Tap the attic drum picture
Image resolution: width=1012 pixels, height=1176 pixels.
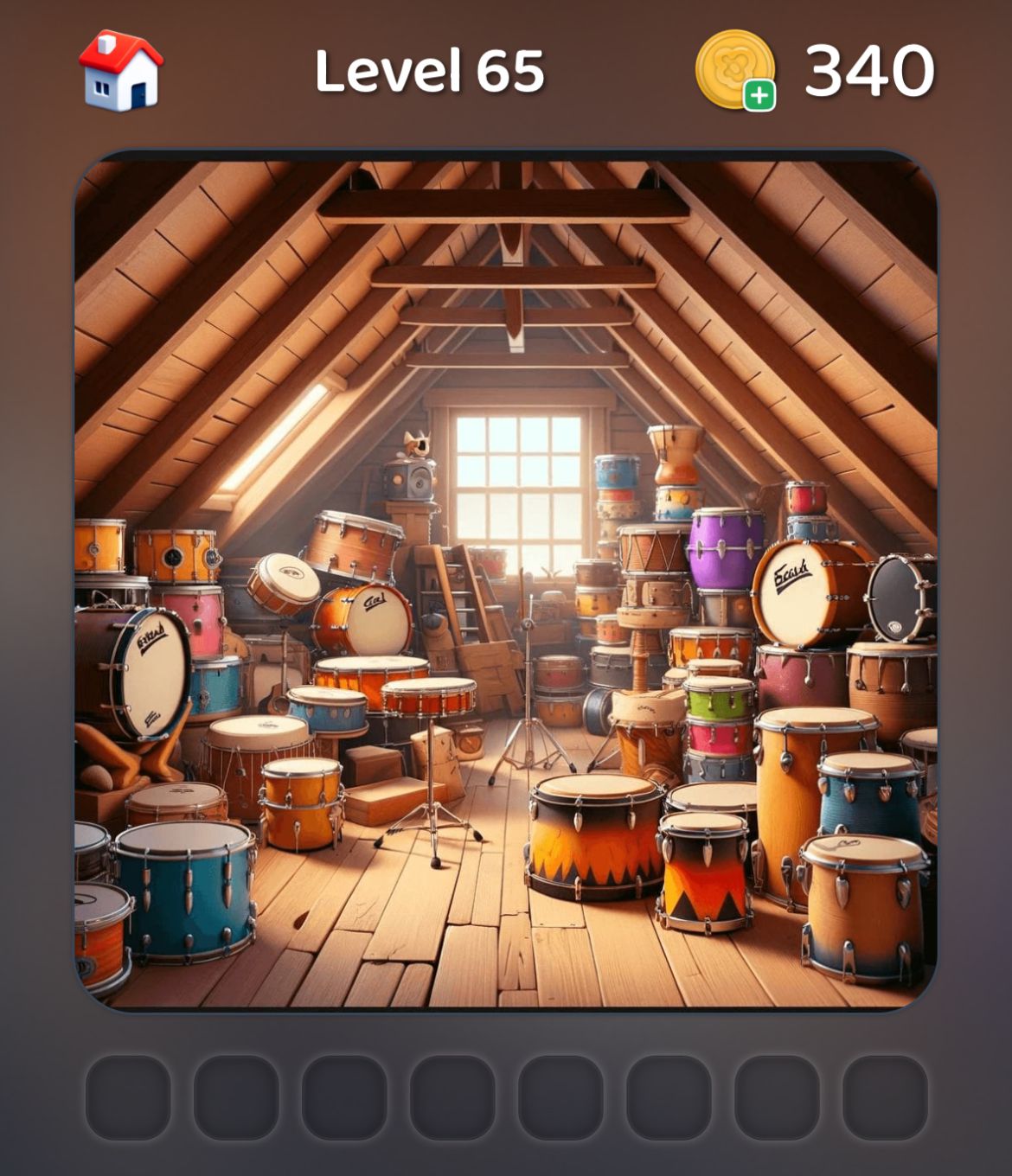[506, 579]
